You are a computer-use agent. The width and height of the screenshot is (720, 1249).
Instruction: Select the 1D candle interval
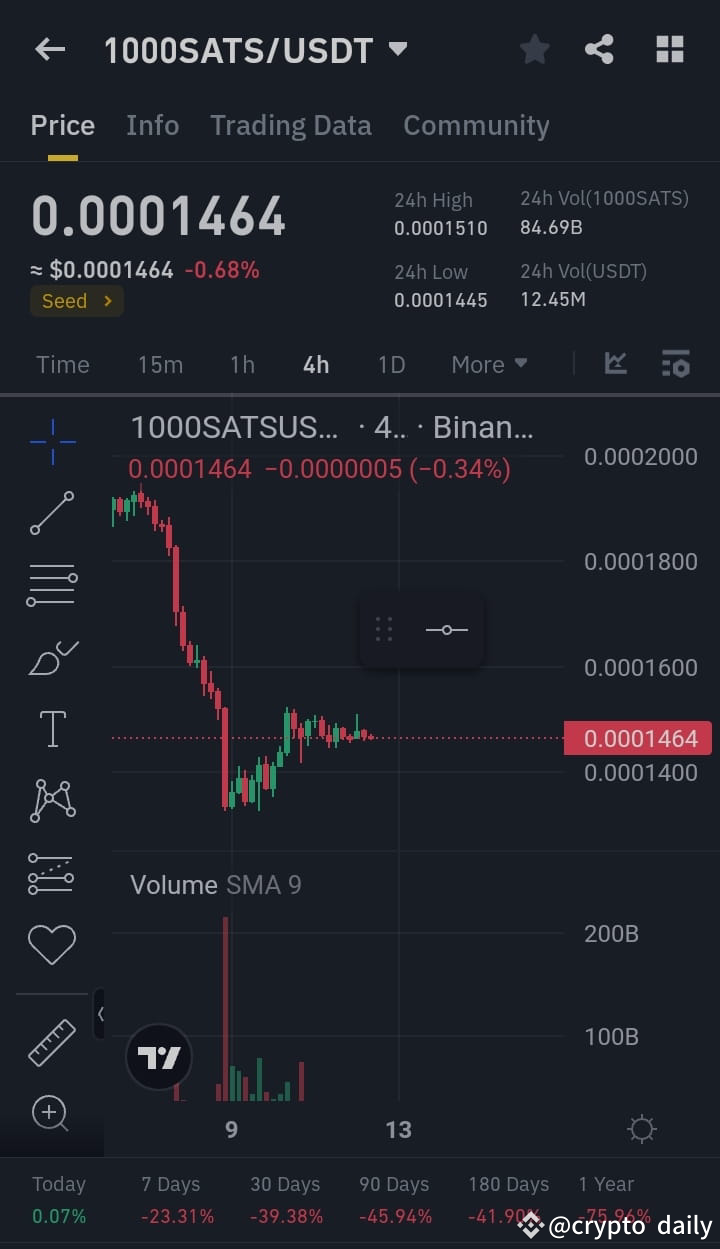391,364
